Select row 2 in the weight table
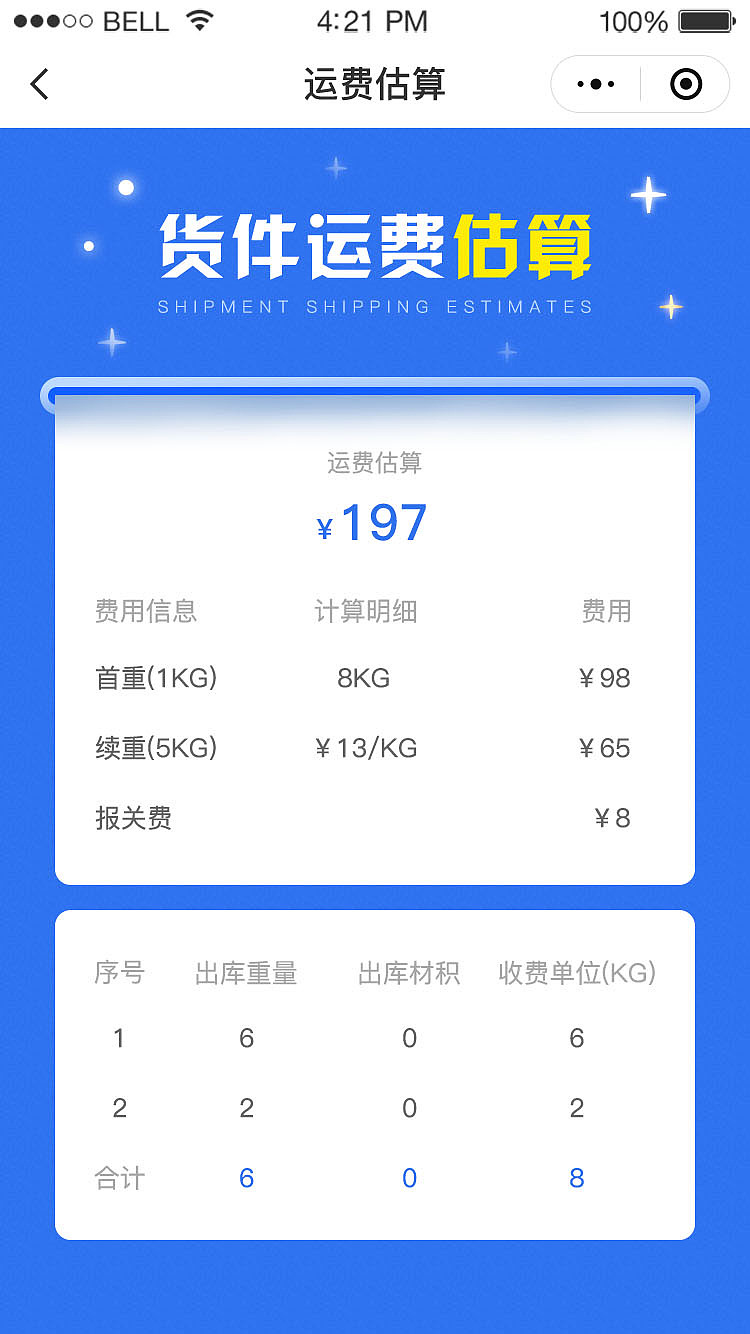The image size is (750, 1334). (x=119, y=1108)
